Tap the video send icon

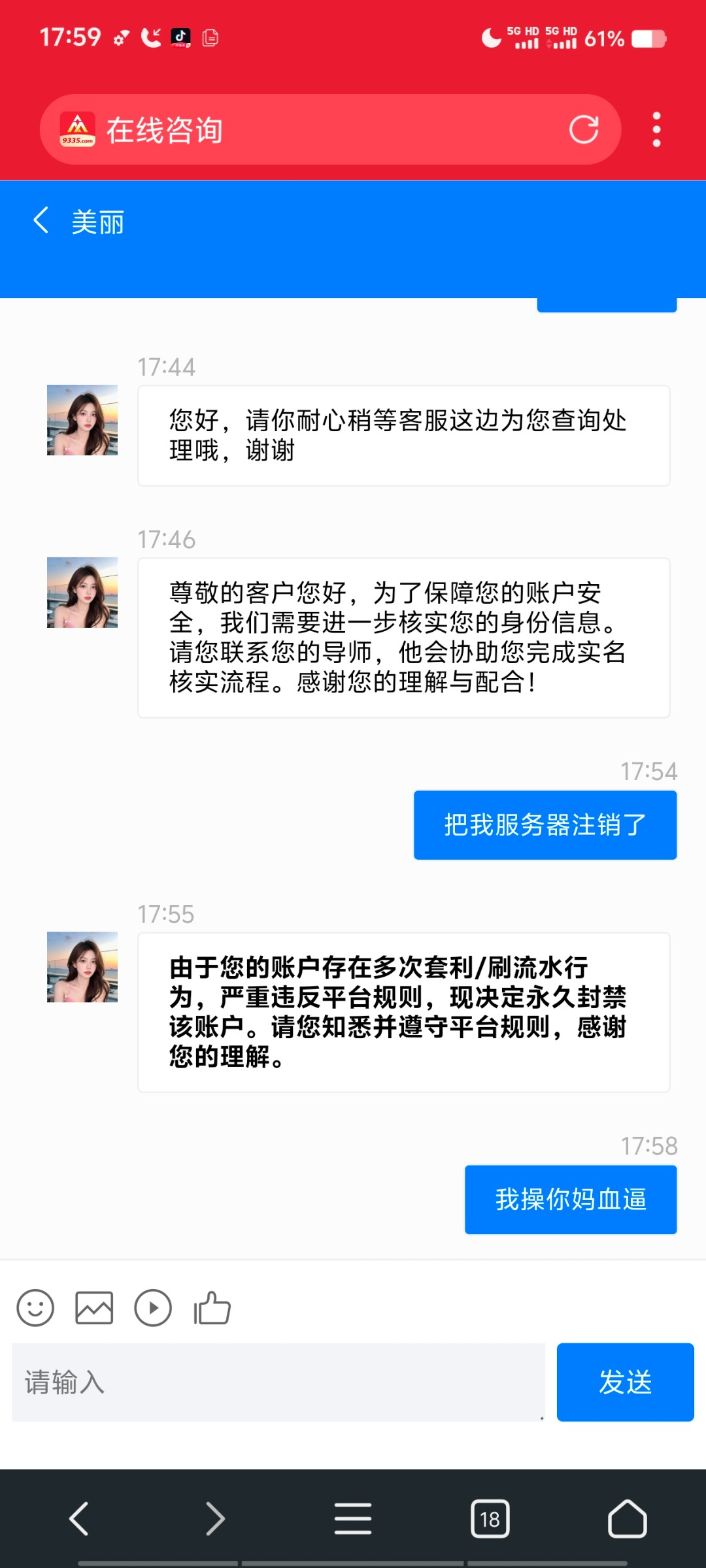153,1309
